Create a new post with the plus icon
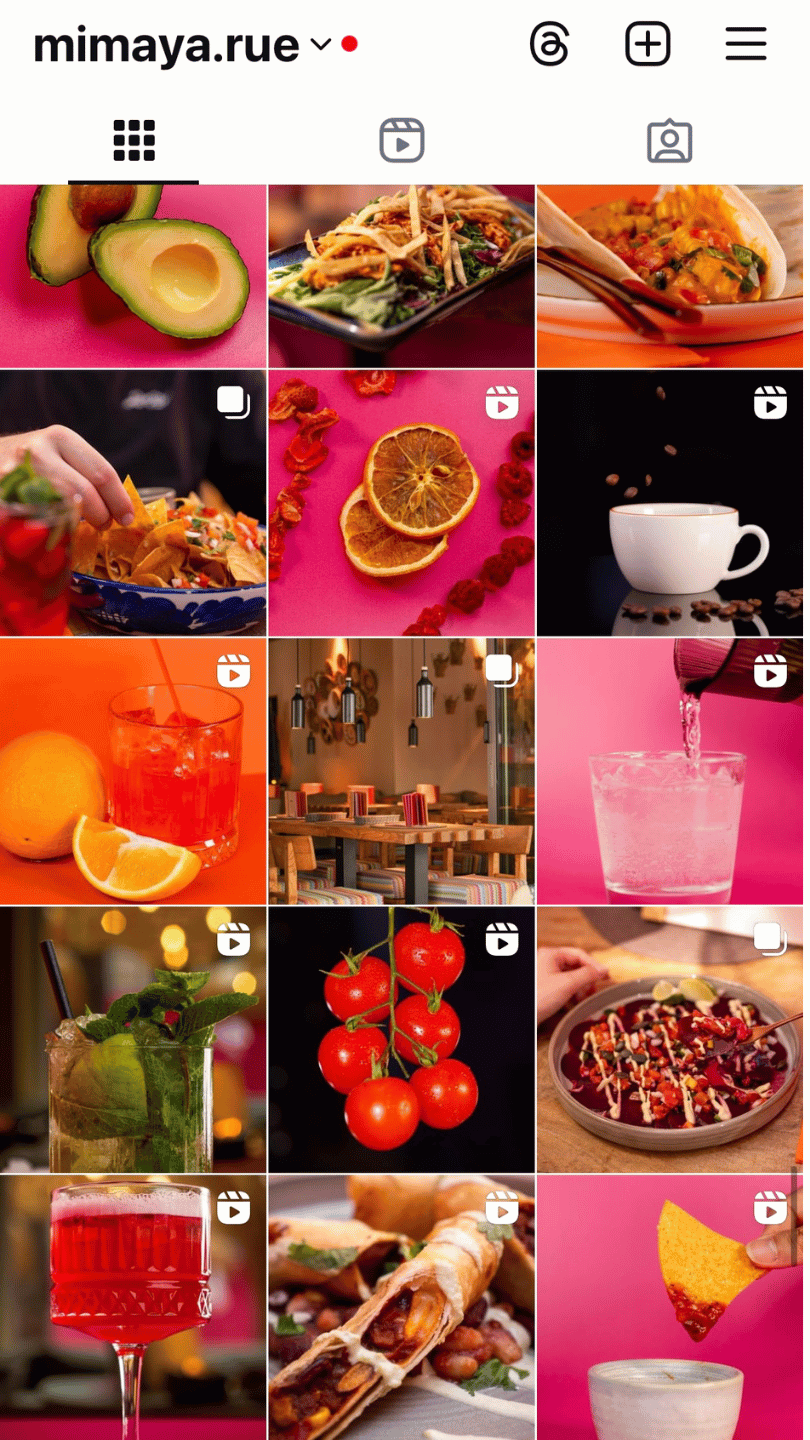The height and width of the screenshot is (1440, 810). [648, 45]
